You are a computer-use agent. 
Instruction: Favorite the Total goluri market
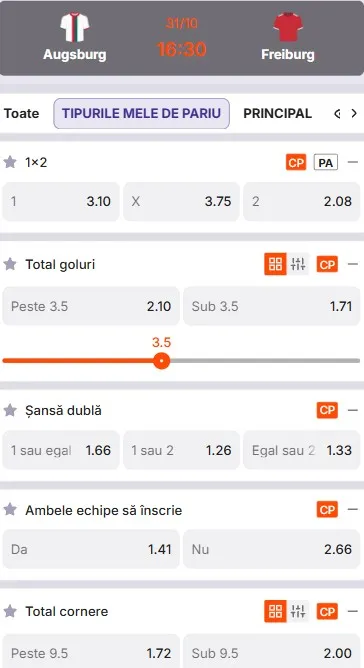pos(10,264)
